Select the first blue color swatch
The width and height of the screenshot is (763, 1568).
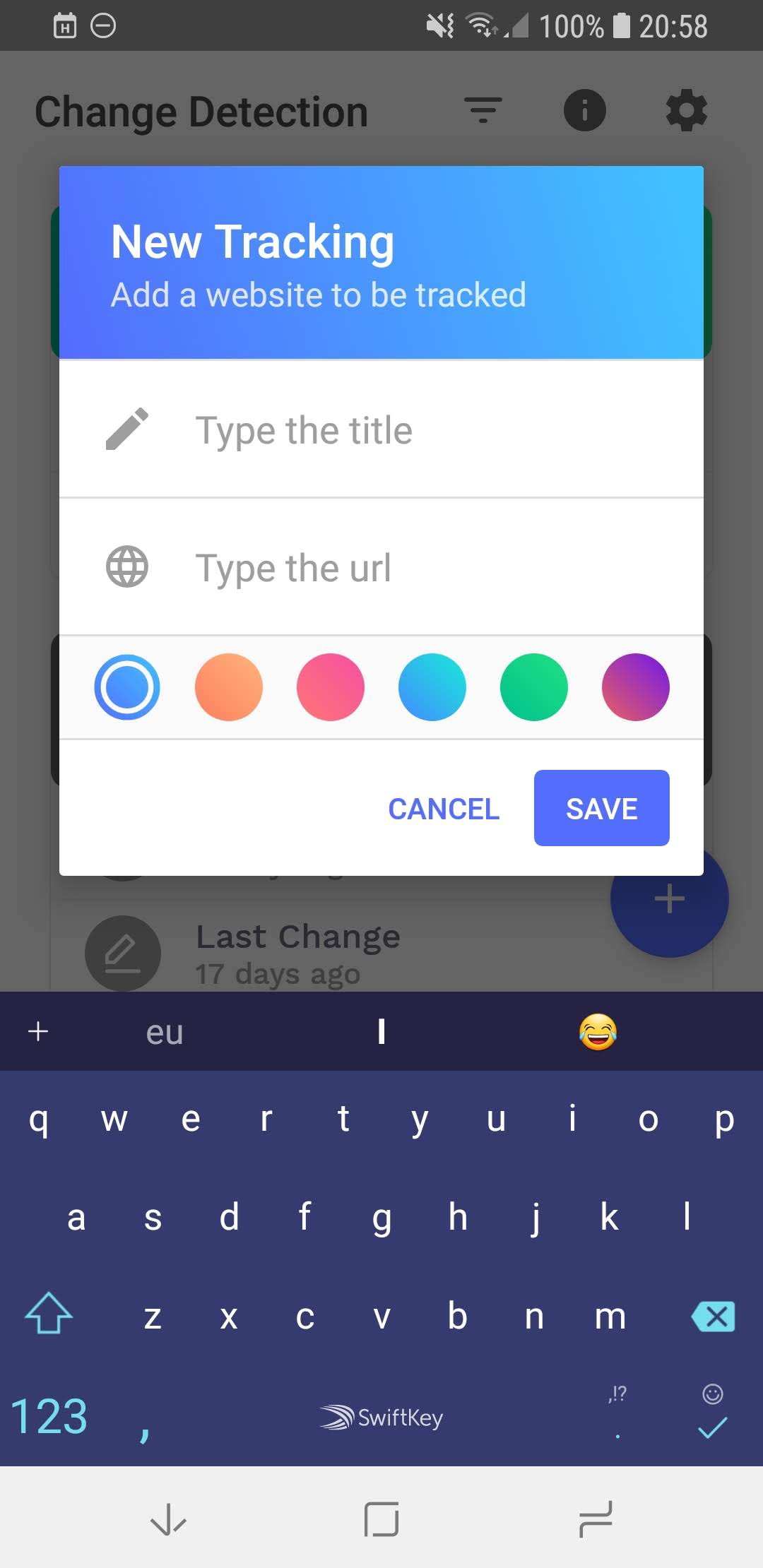click(127, 687)
